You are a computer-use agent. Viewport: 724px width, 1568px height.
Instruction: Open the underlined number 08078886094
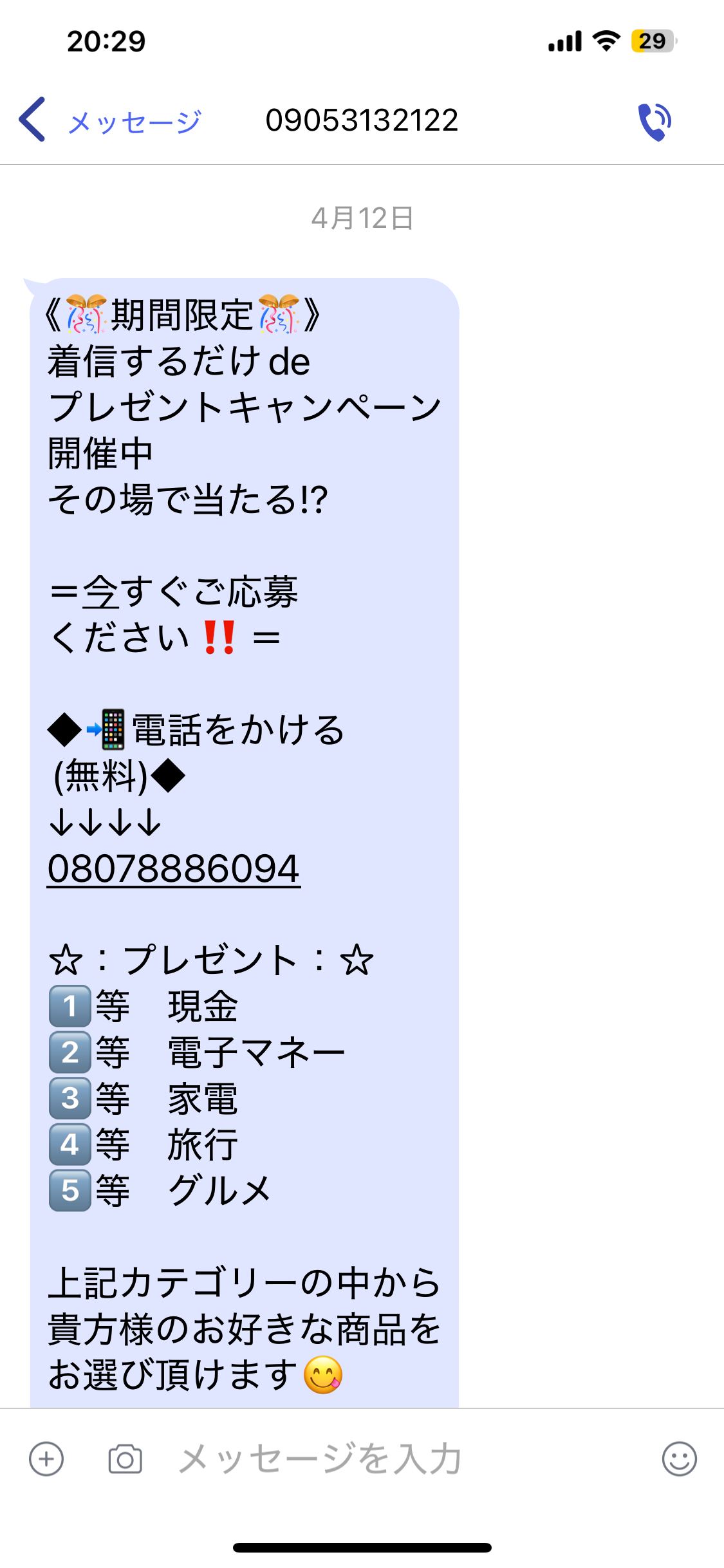pos(174,870)
